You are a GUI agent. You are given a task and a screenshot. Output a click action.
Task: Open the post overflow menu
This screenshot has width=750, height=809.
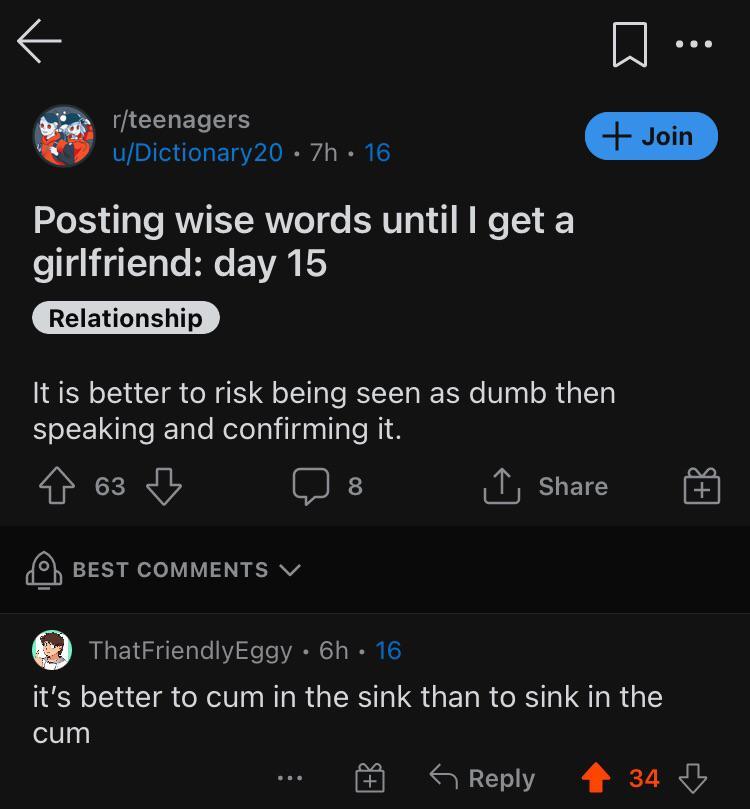693,44
